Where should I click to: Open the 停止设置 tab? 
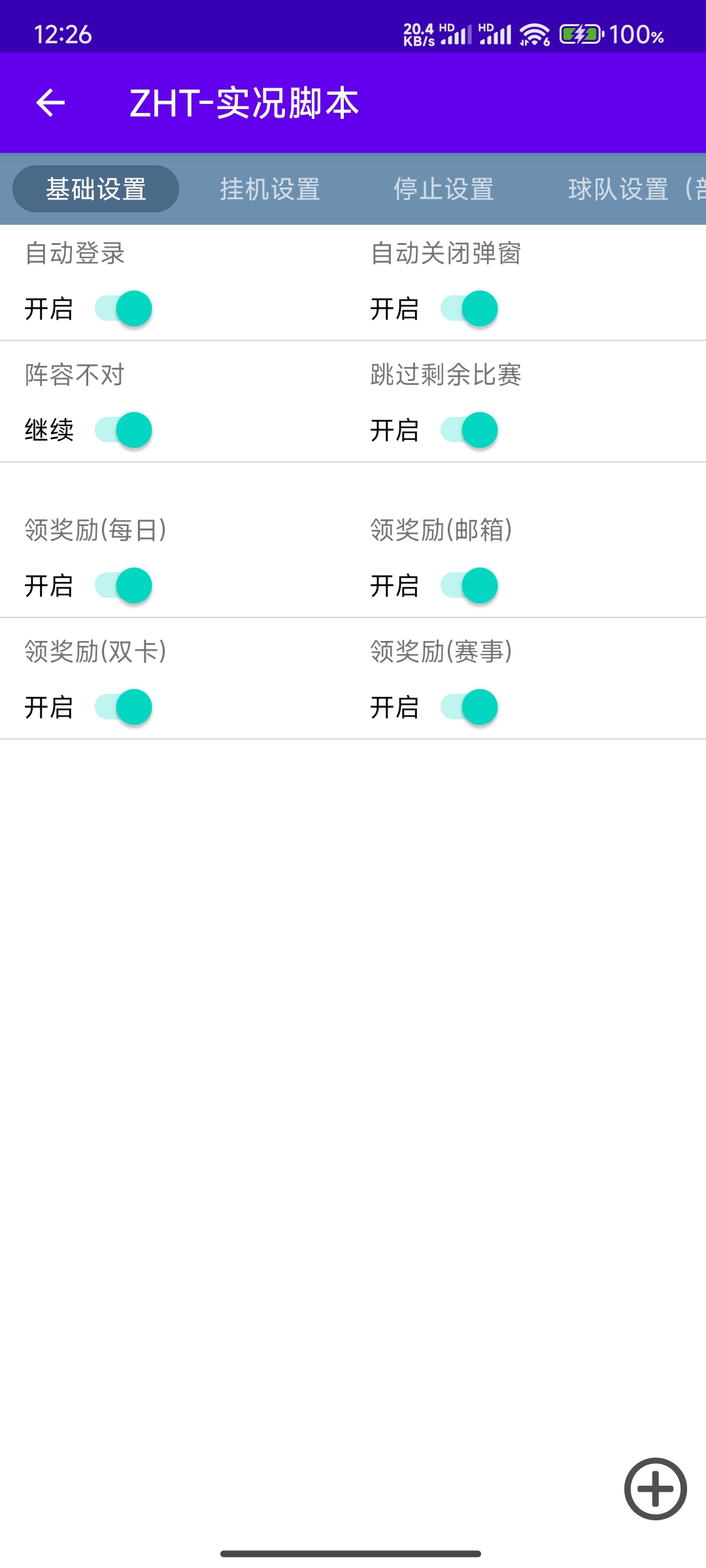445,189
